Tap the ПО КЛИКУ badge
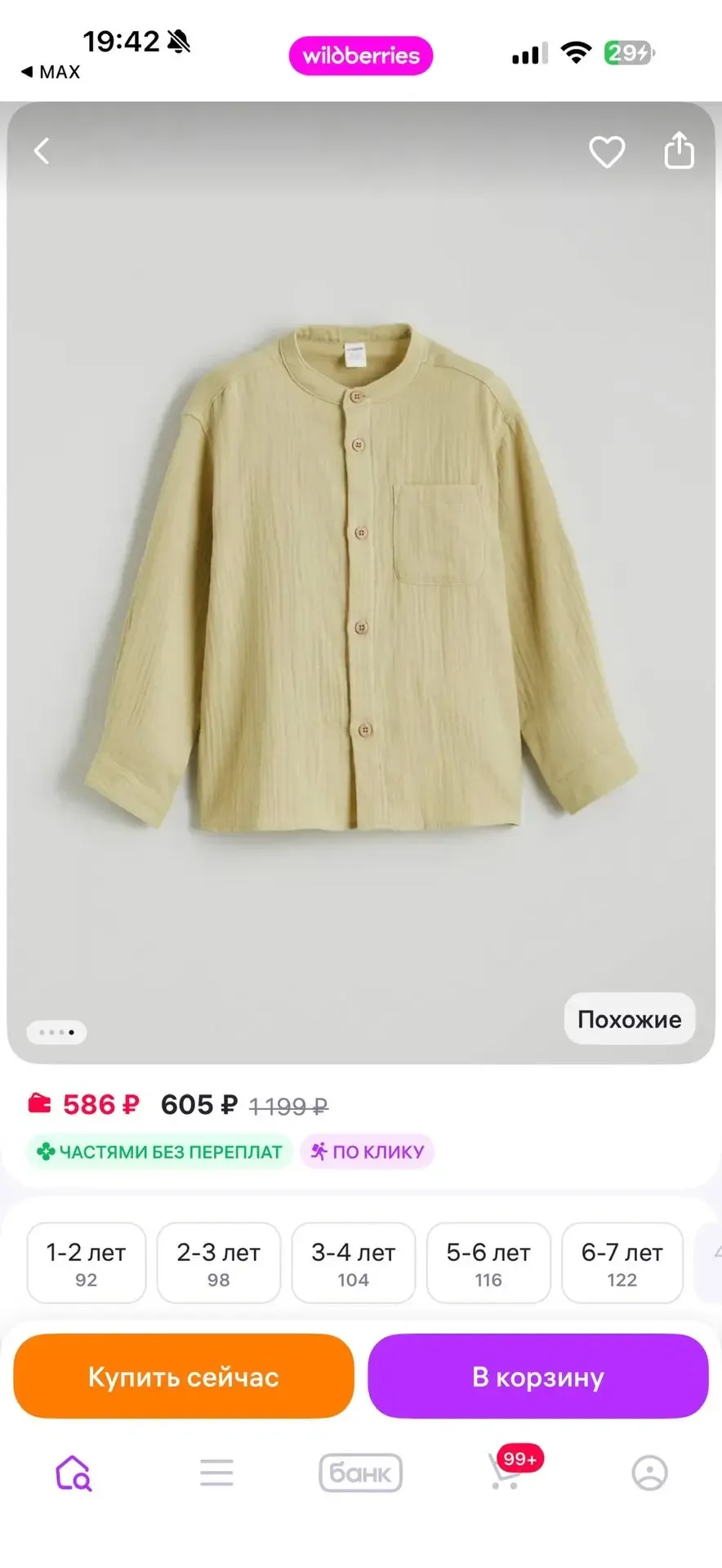722x1568 pixels. tap(368, 1151)
